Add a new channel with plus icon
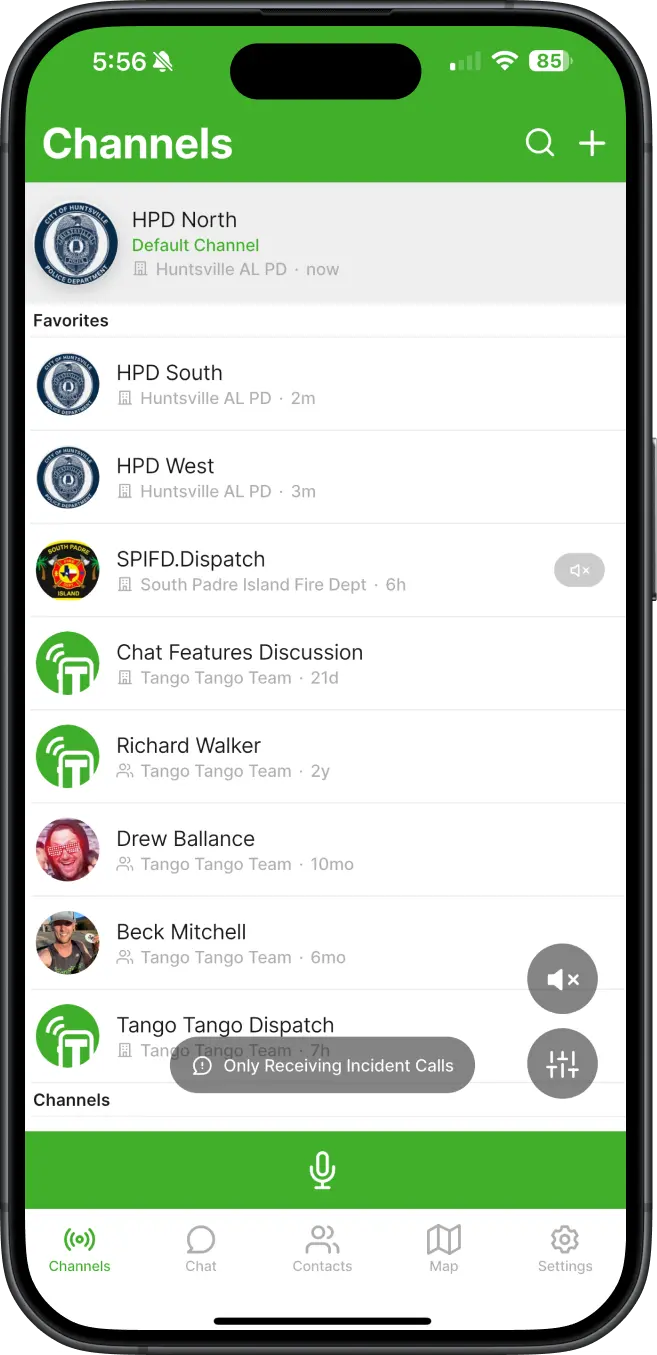 point(593,143)
